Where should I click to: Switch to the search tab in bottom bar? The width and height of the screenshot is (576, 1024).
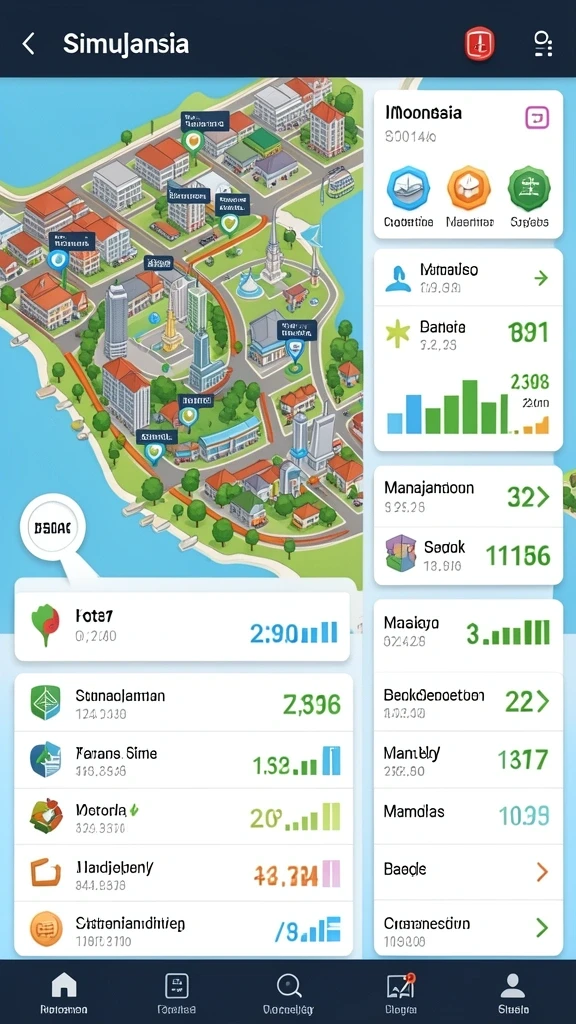coord(288,993)
